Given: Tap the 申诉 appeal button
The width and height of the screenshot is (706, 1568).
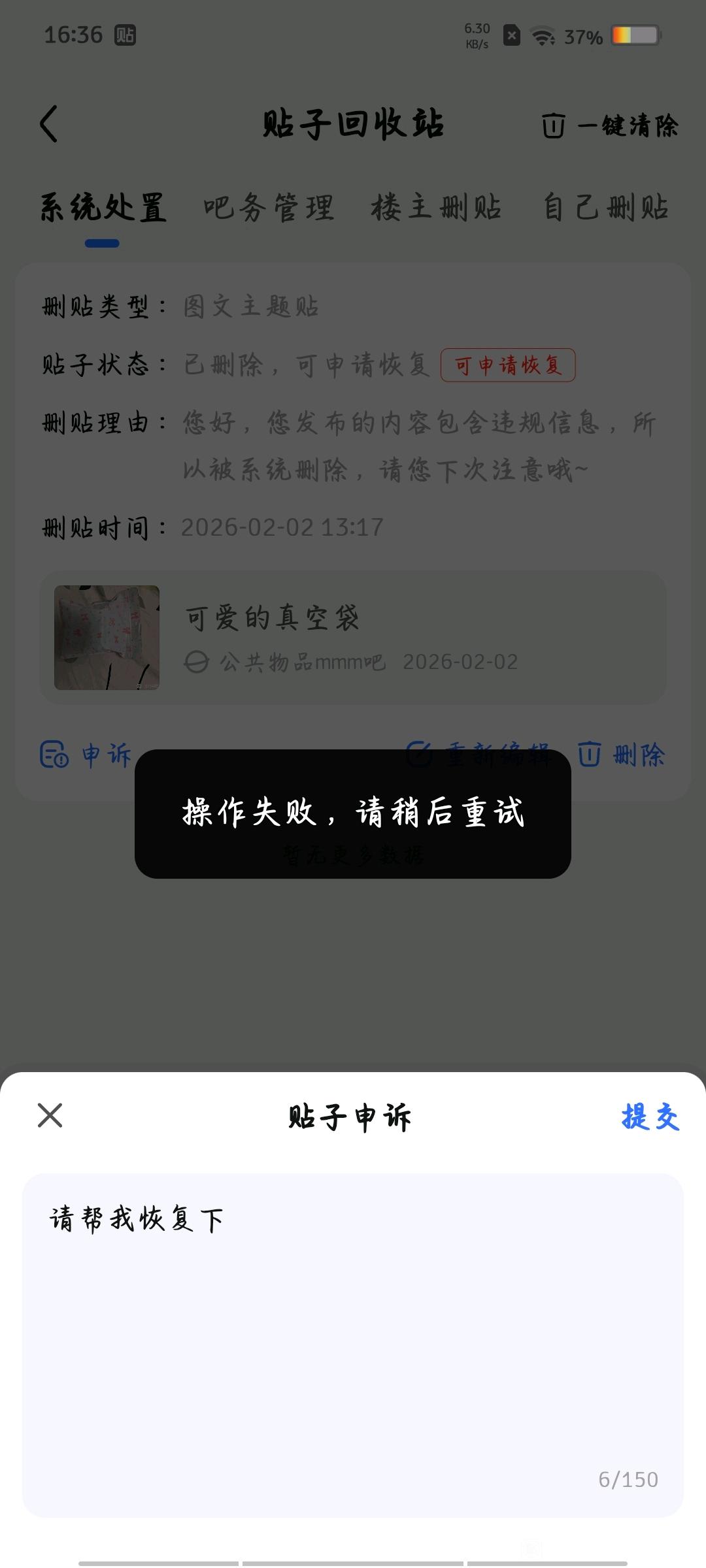Looking at the screenshot, I should [x=86, y=755].
